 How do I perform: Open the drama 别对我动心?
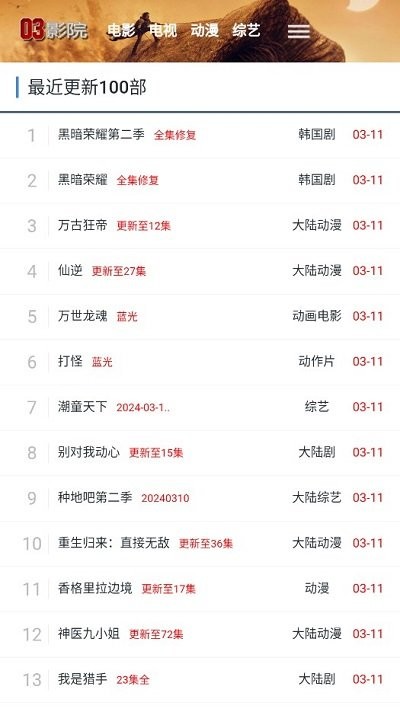pos(89,452)
